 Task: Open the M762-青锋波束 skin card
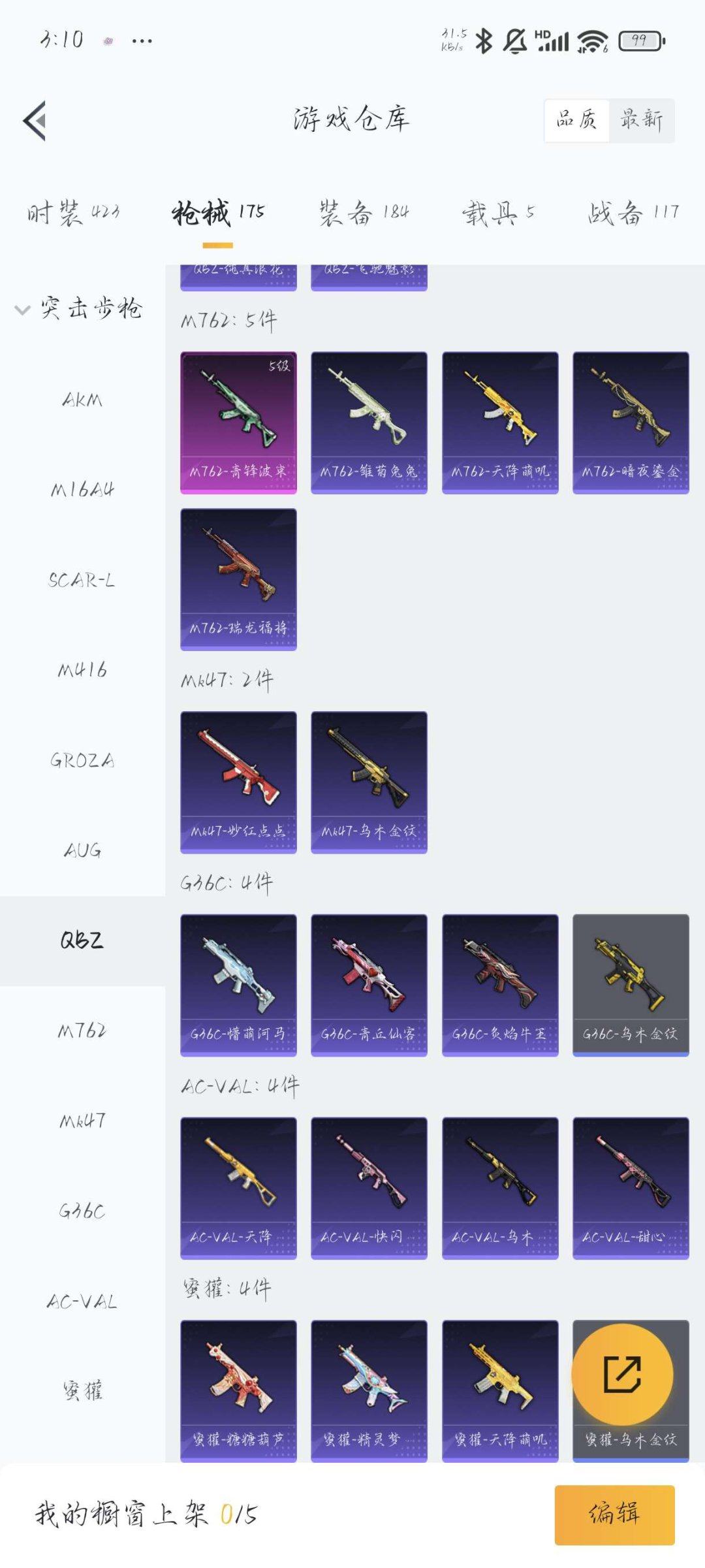click(238, 422)
